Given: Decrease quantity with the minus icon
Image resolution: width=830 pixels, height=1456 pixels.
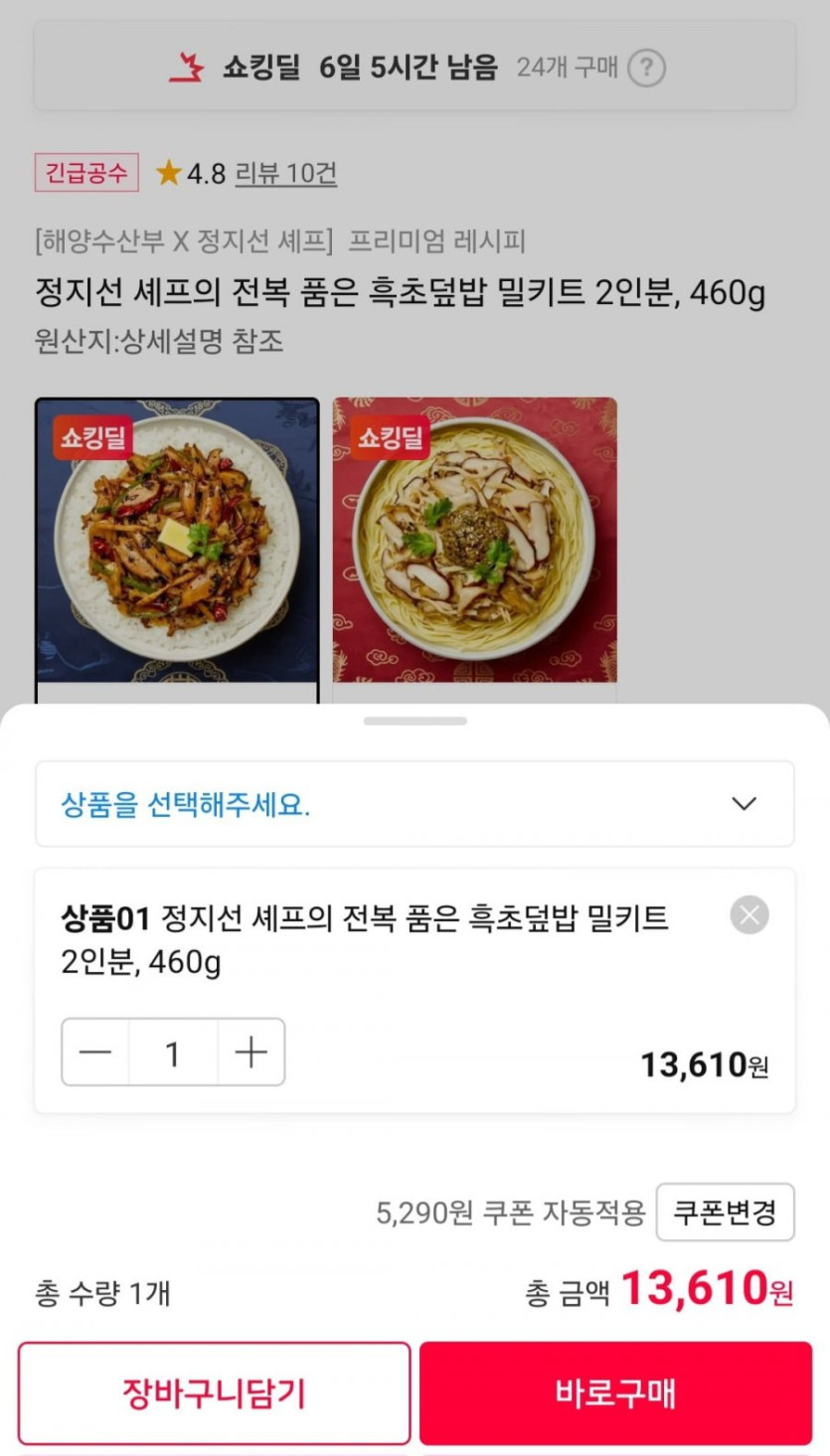Looking at the screenshot, I should click(x=94, y=1052).
